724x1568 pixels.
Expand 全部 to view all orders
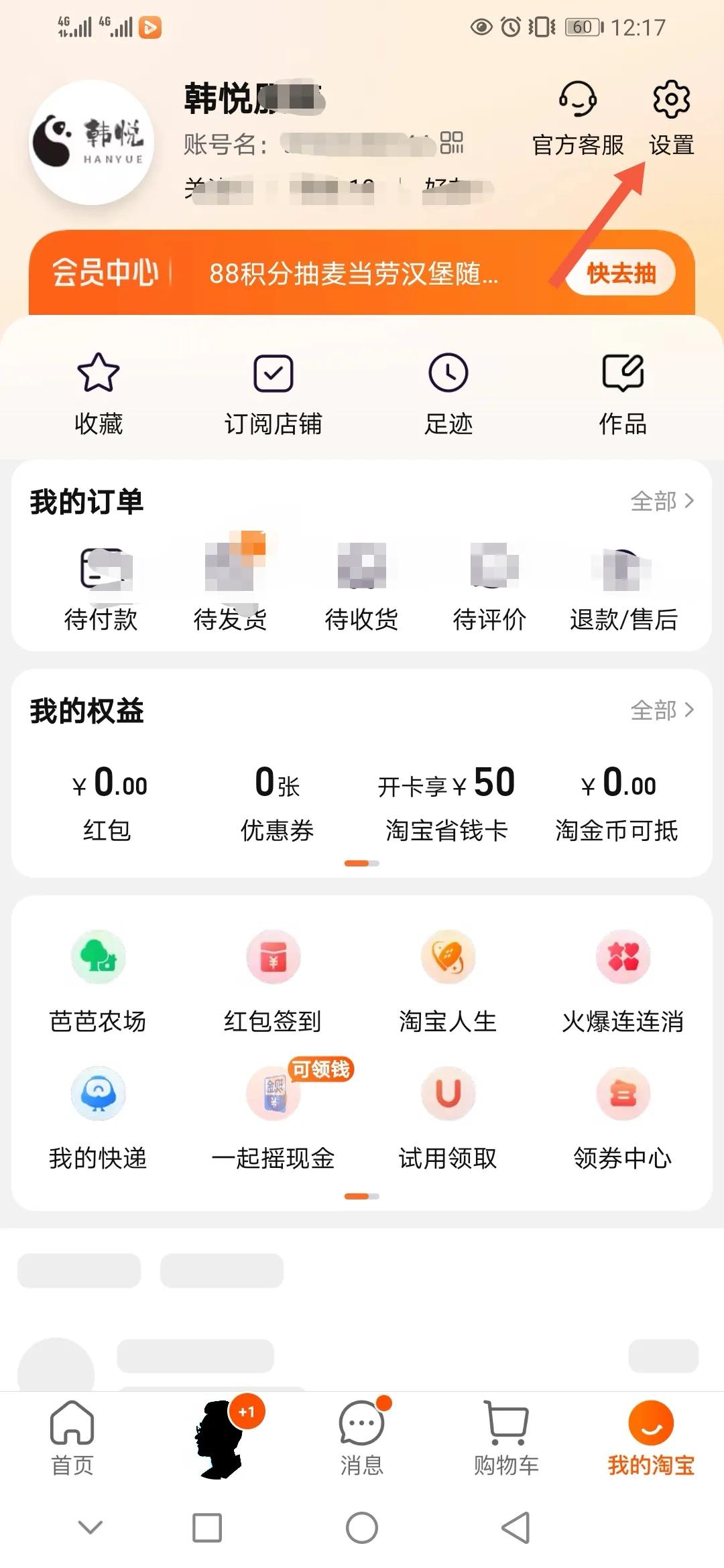pos(662,501)
